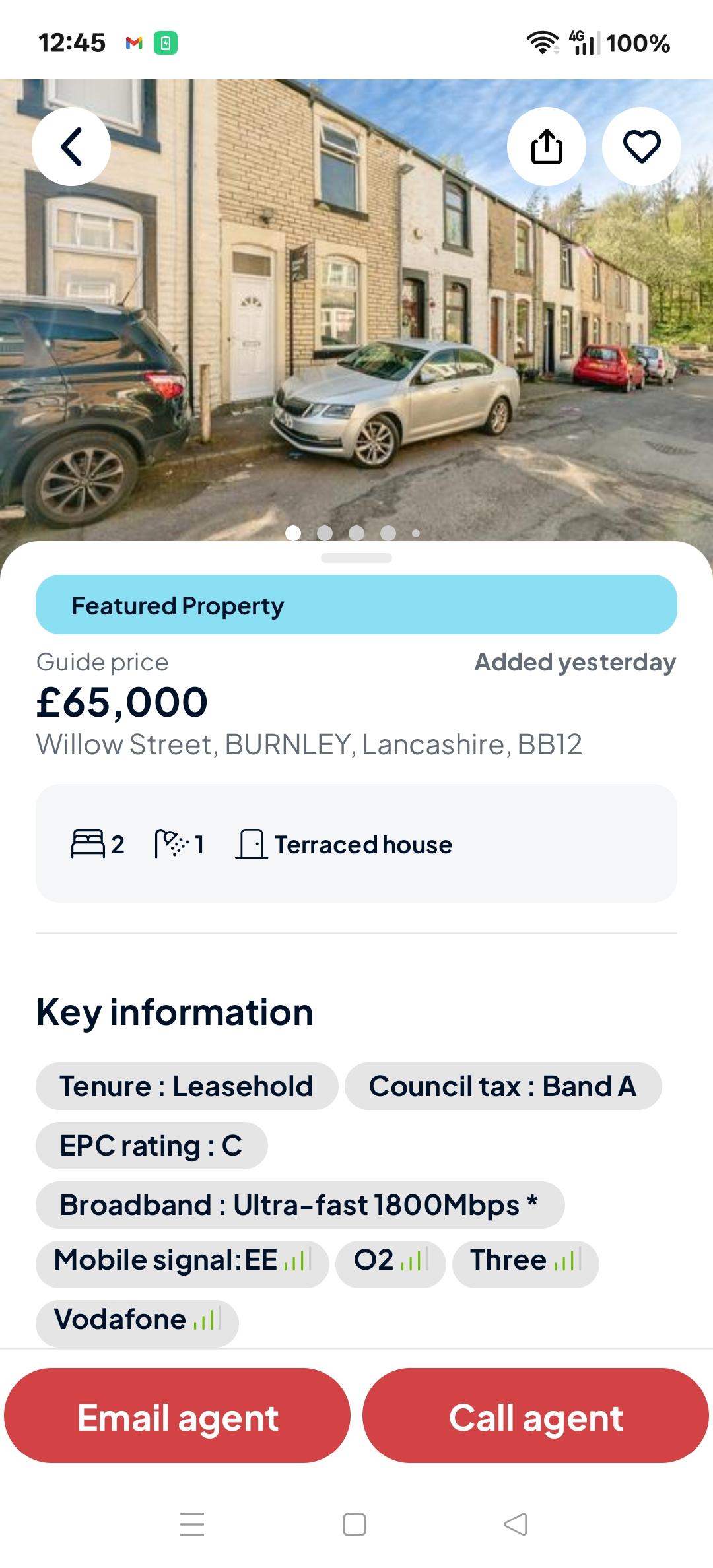The image size is (713, 1568).
Task: Go back from the property listing
Action: [x=71, y=147]
